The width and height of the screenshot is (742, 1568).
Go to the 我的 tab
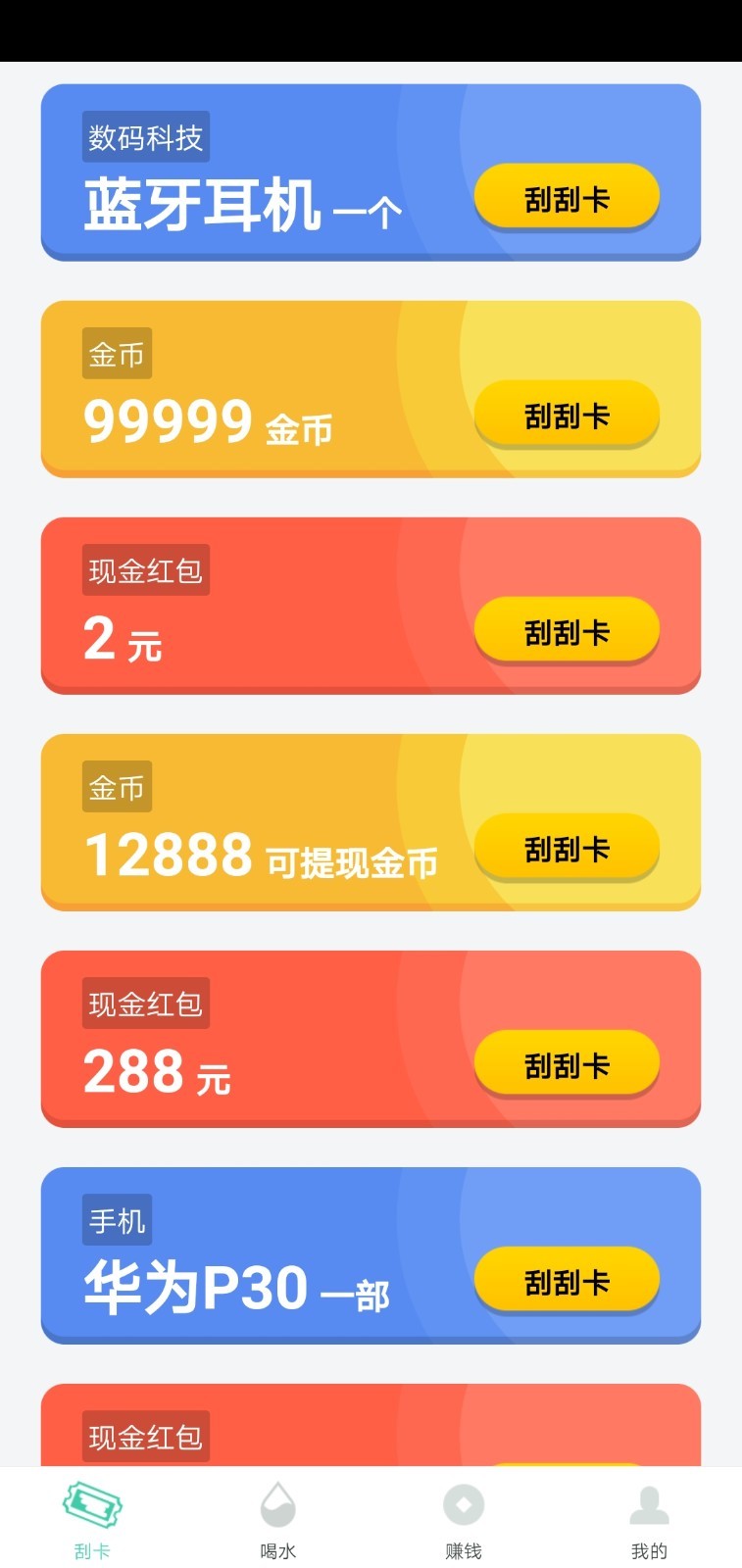tap(649, 1519)
